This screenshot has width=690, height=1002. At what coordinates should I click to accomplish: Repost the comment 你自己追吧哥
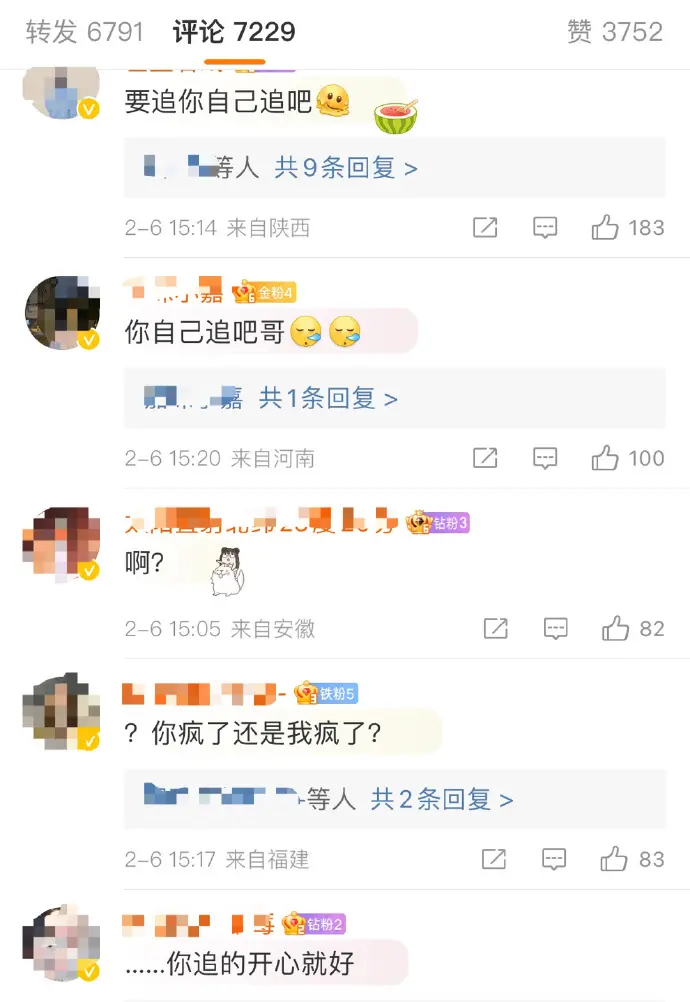[485, 459]
